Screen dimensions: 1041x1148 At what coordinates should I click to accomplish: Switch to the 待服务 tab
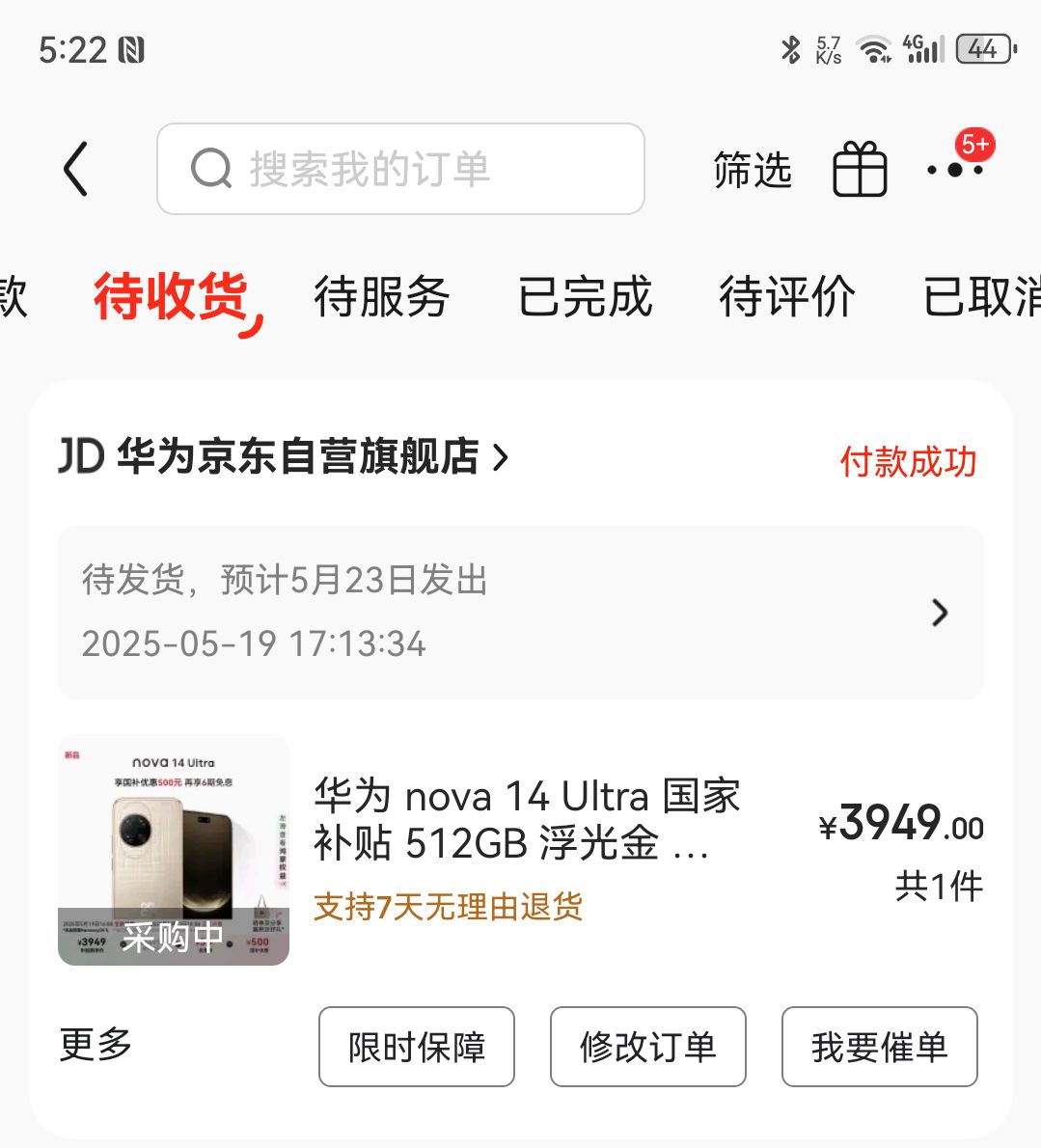click(382, 298)
